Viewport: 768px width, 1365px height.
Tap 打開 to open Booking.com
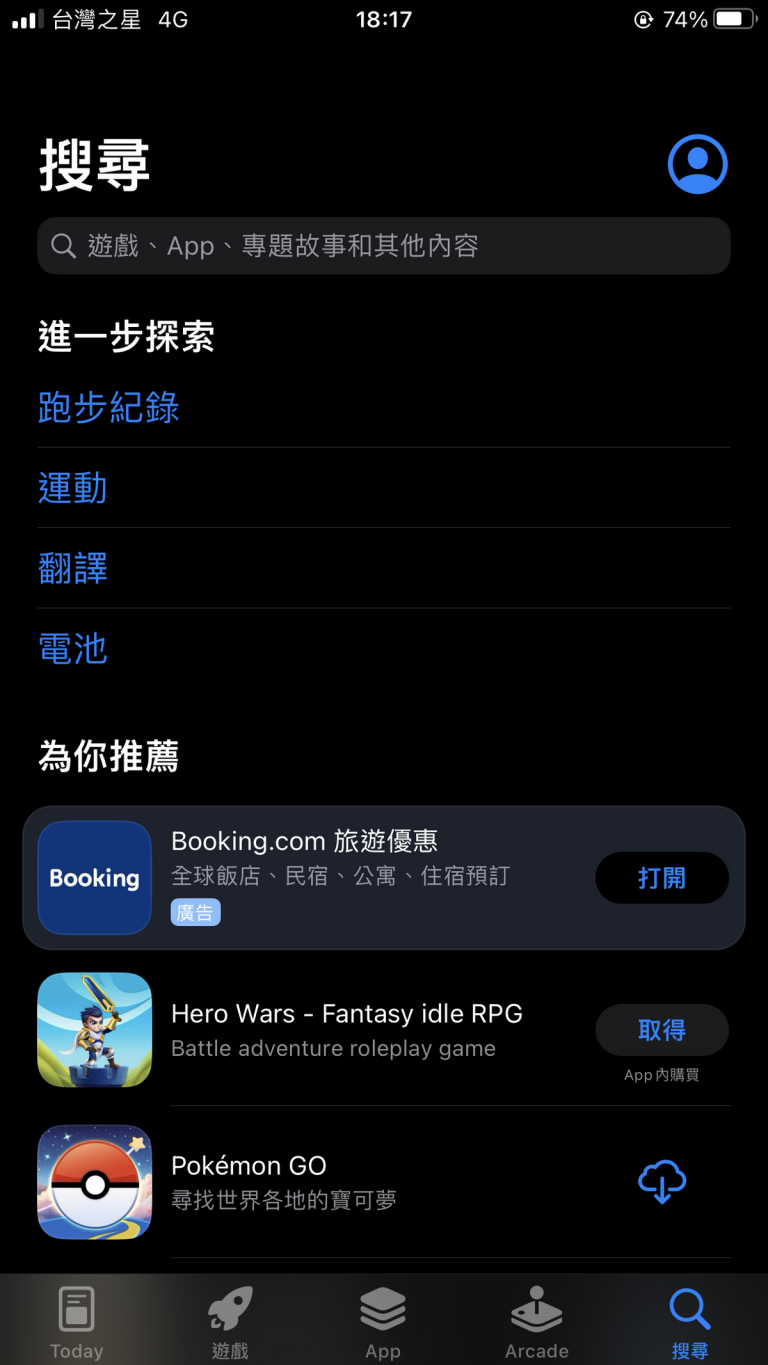[x=662, y=878]
